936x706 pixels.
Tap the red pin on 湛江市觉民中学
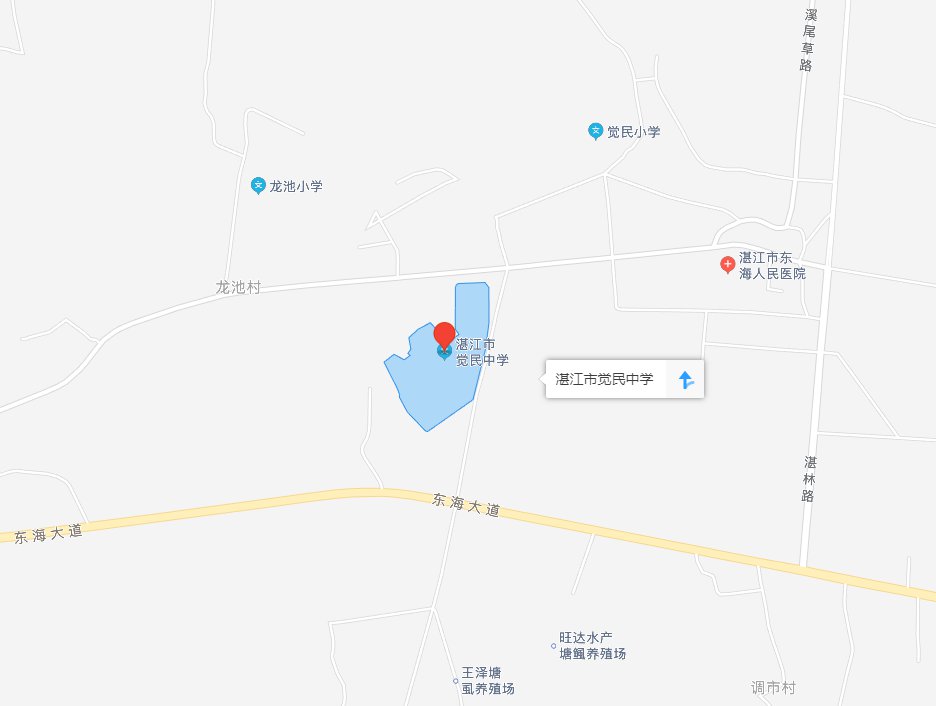(x=445, y=334)
